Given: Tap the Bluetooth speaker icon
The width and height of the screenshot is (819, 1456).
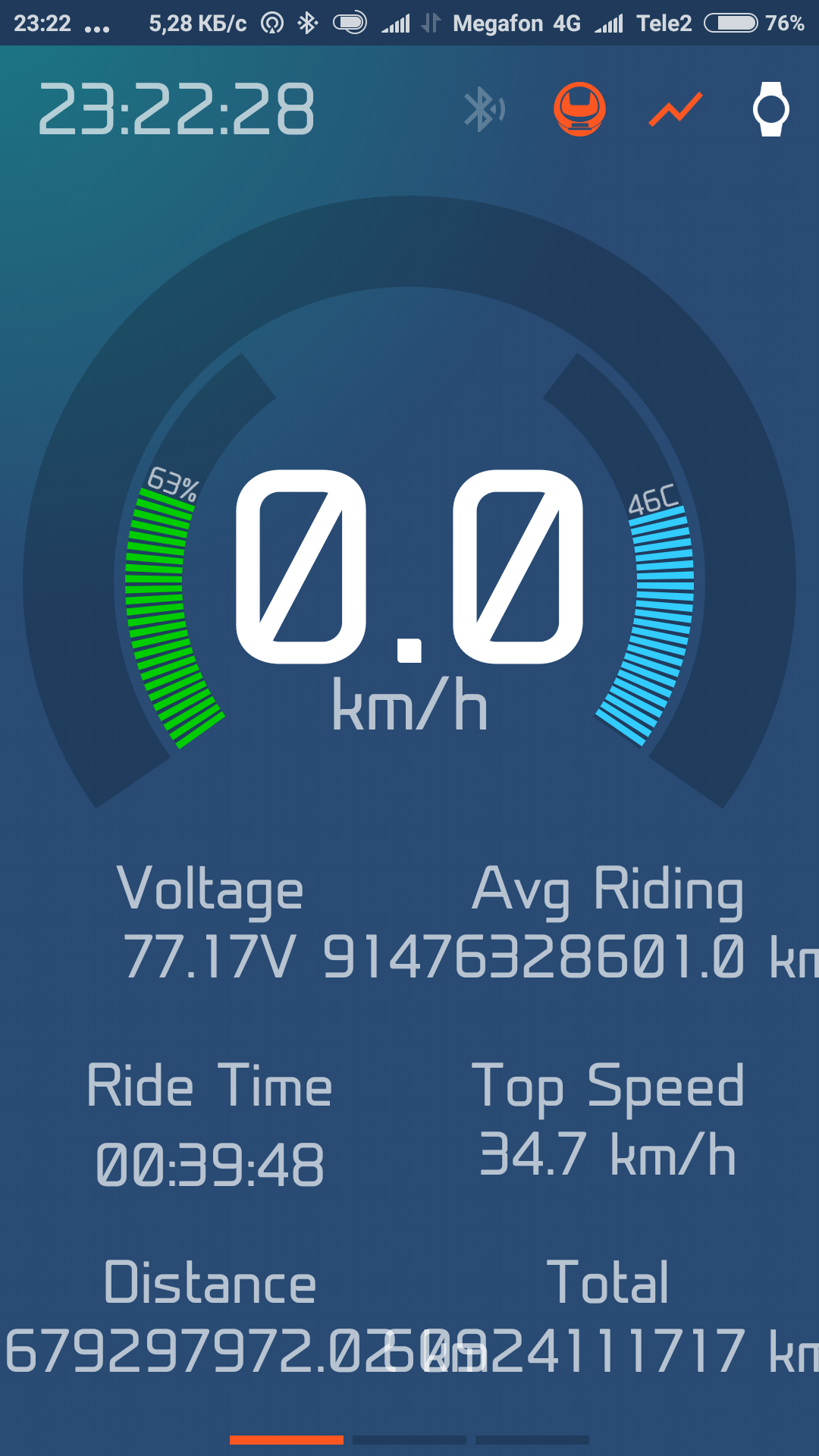Looking at the screenshot, I should coord(485,109).
